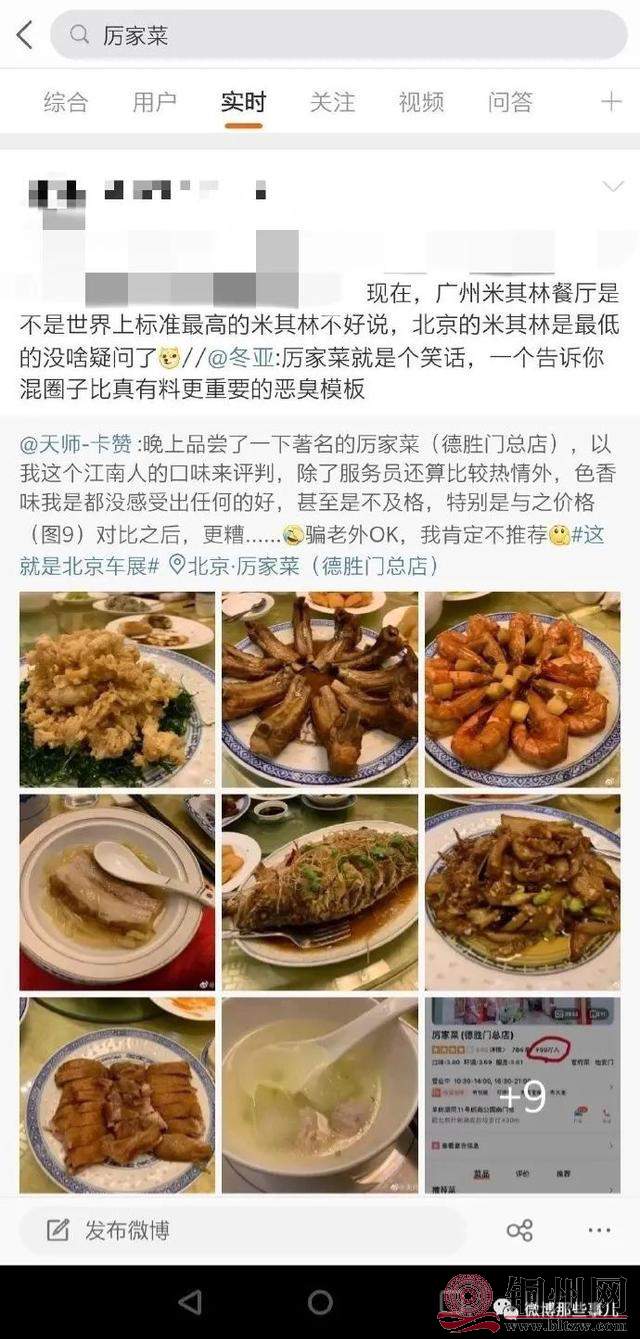Screen dimensions: 640x1339
Task: Switch to the 用户 tab
Action: 154,101
